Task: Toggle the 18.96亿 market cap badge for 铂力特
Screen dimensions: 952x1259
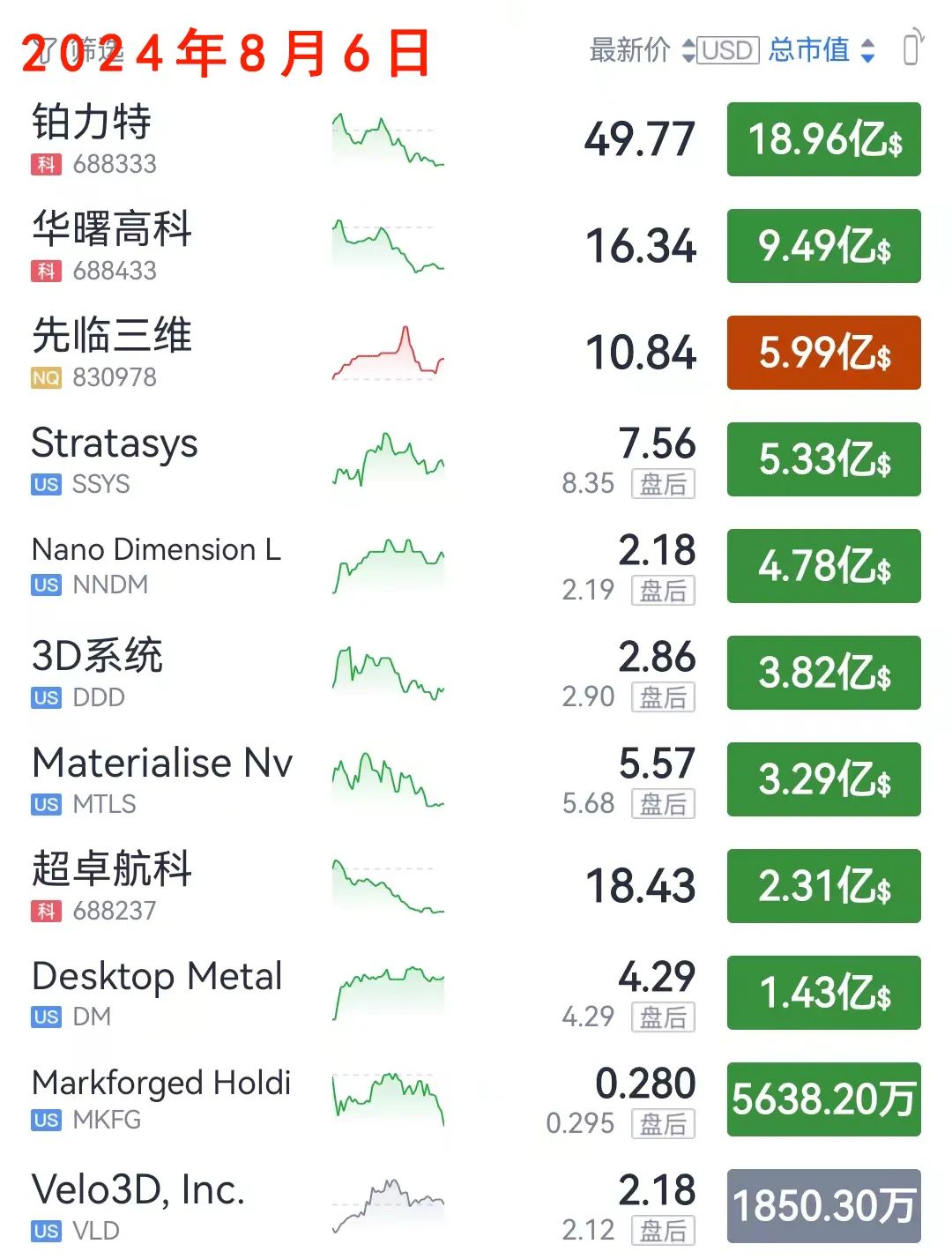Action: [x=823, y=139]
